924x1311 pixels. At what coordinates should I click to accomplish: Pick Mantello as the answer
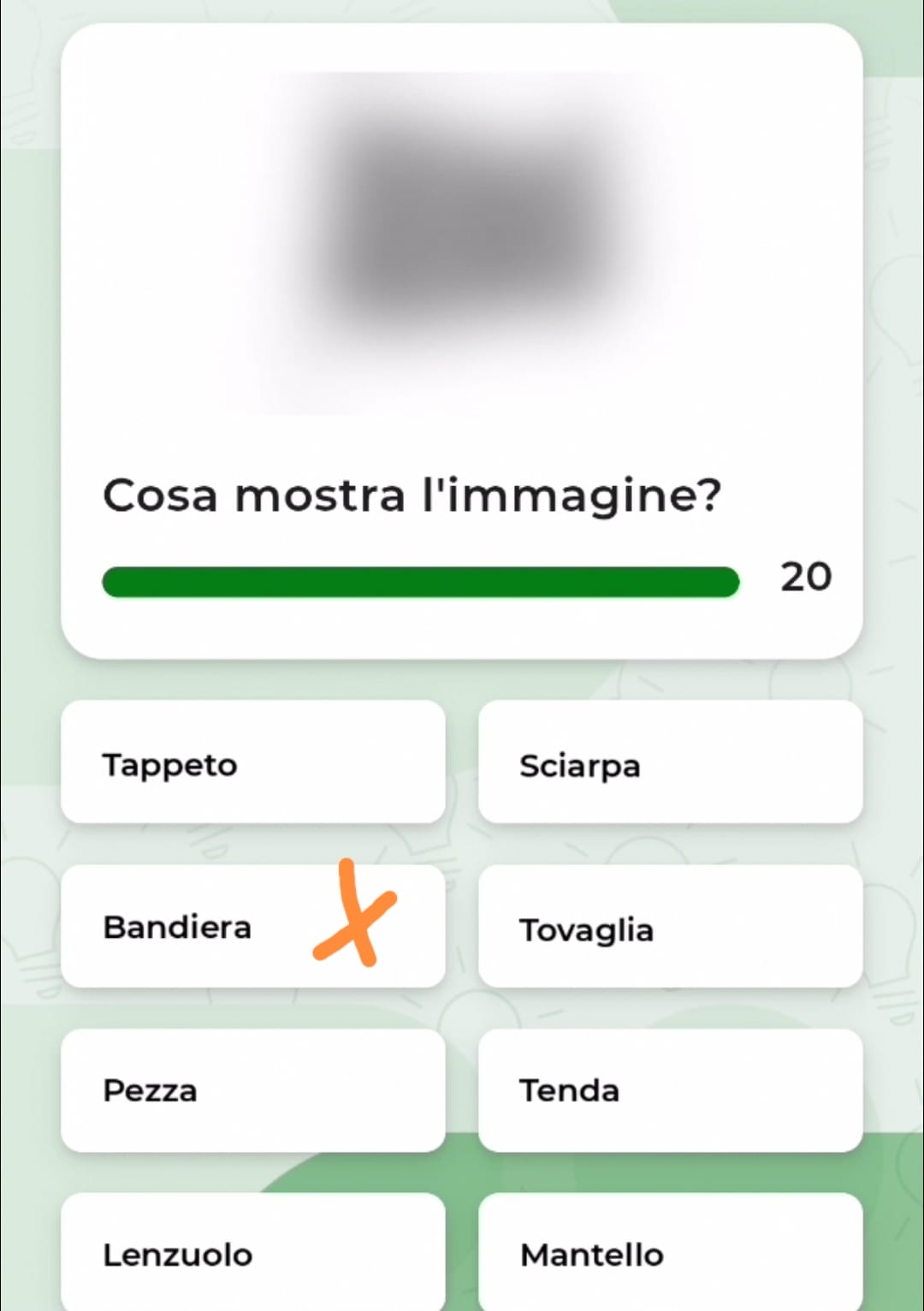pos(670,1253)
